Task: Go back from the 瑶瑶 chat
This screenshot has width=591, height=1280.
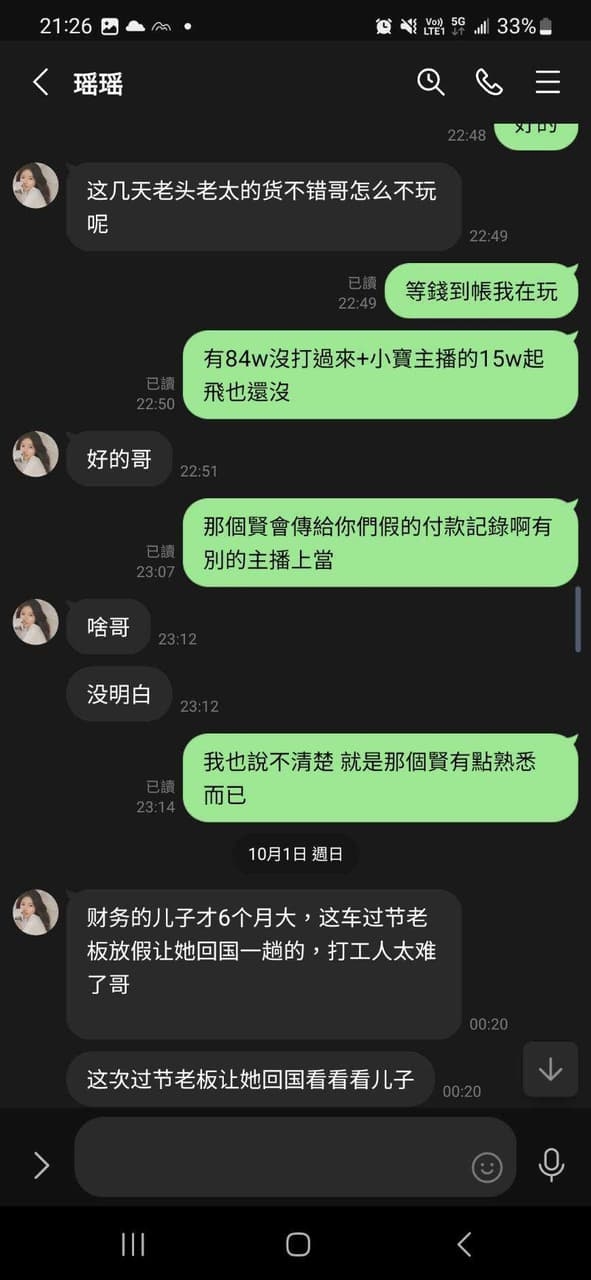Action: [40, 82]
